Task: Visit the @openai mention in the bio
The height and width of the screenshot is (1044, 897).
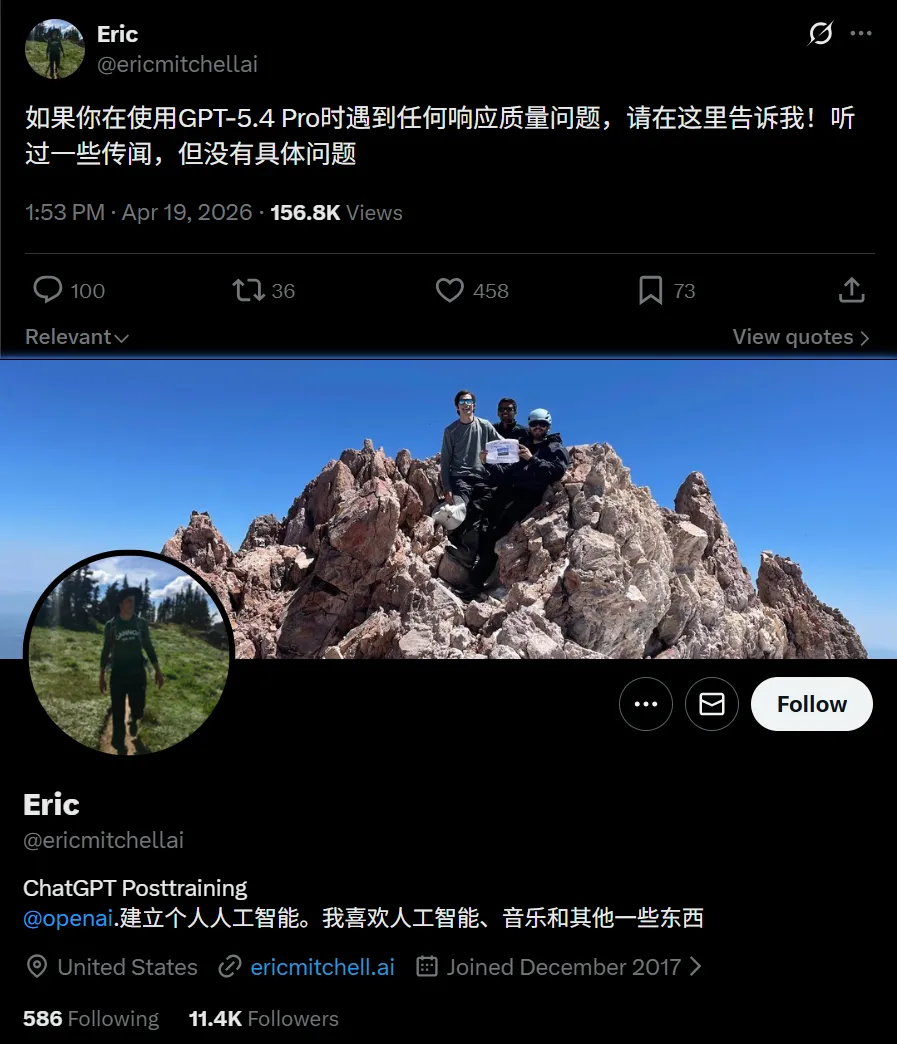Action: 67,918
